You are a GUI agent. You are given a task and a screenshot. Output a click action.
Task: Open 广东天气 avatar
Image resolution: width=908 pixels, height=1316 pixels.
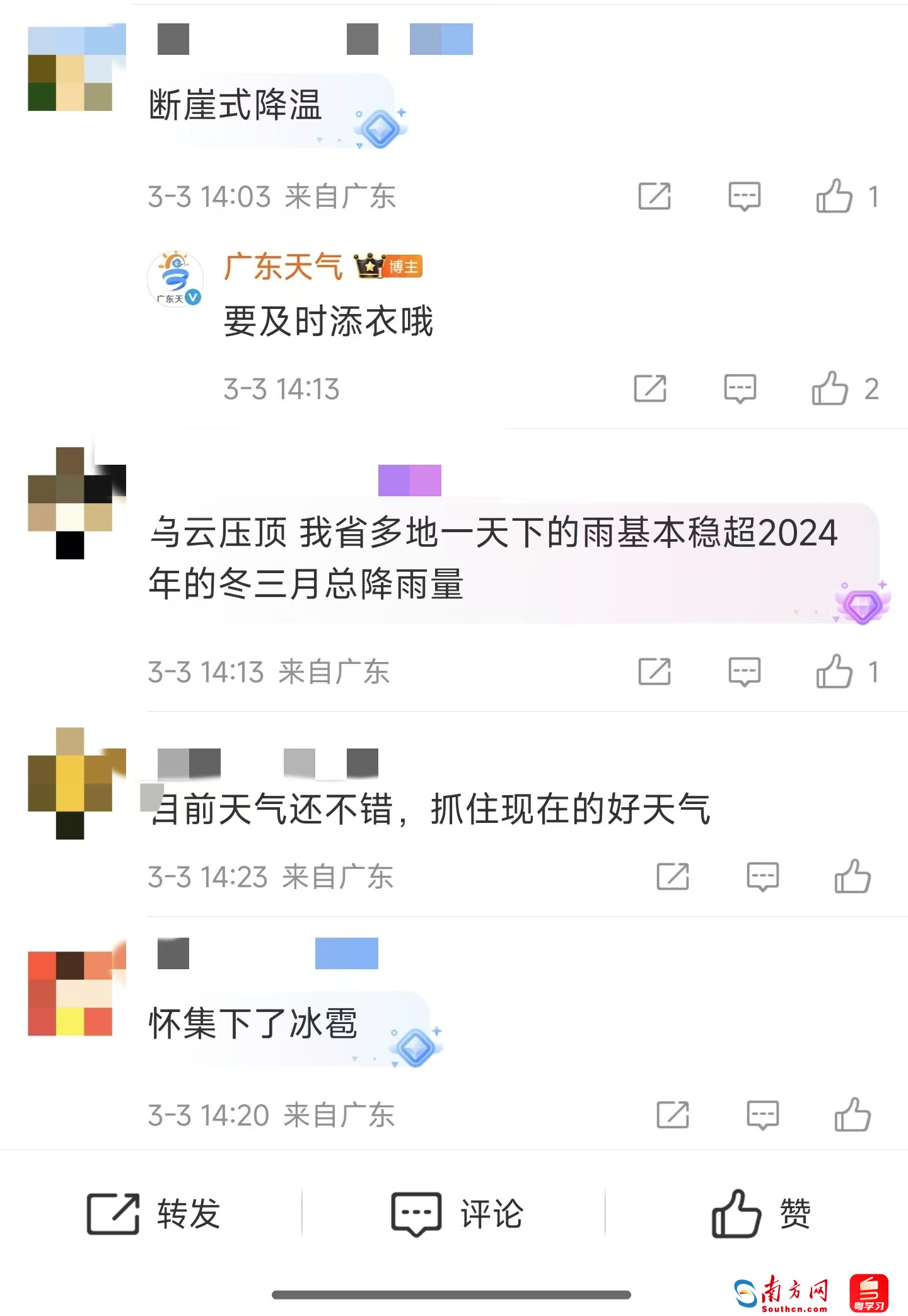pyautogui.click(x=175, y=279)
